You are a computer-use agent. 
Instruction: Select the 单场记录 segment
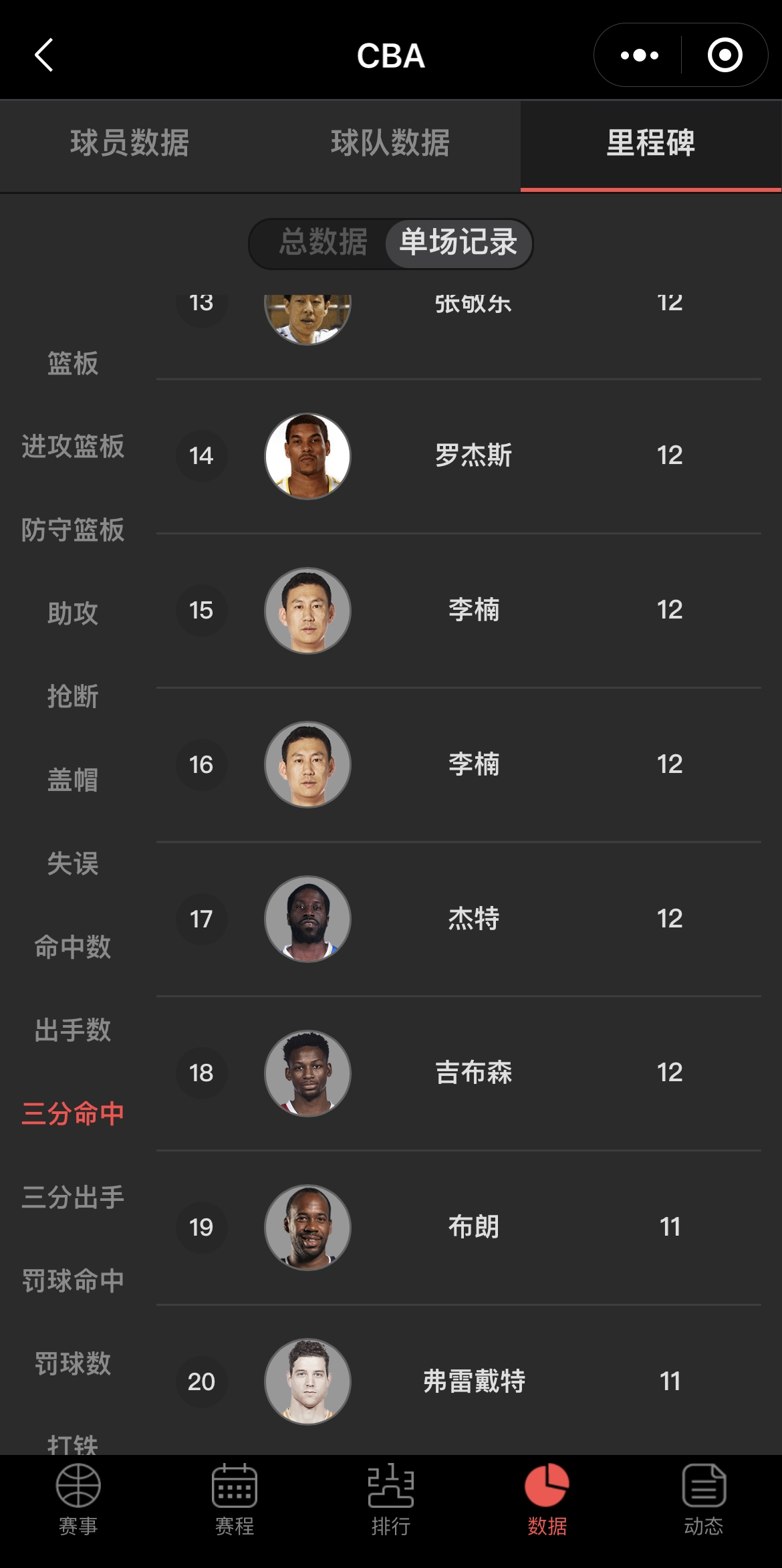click(x=459, y=242)
